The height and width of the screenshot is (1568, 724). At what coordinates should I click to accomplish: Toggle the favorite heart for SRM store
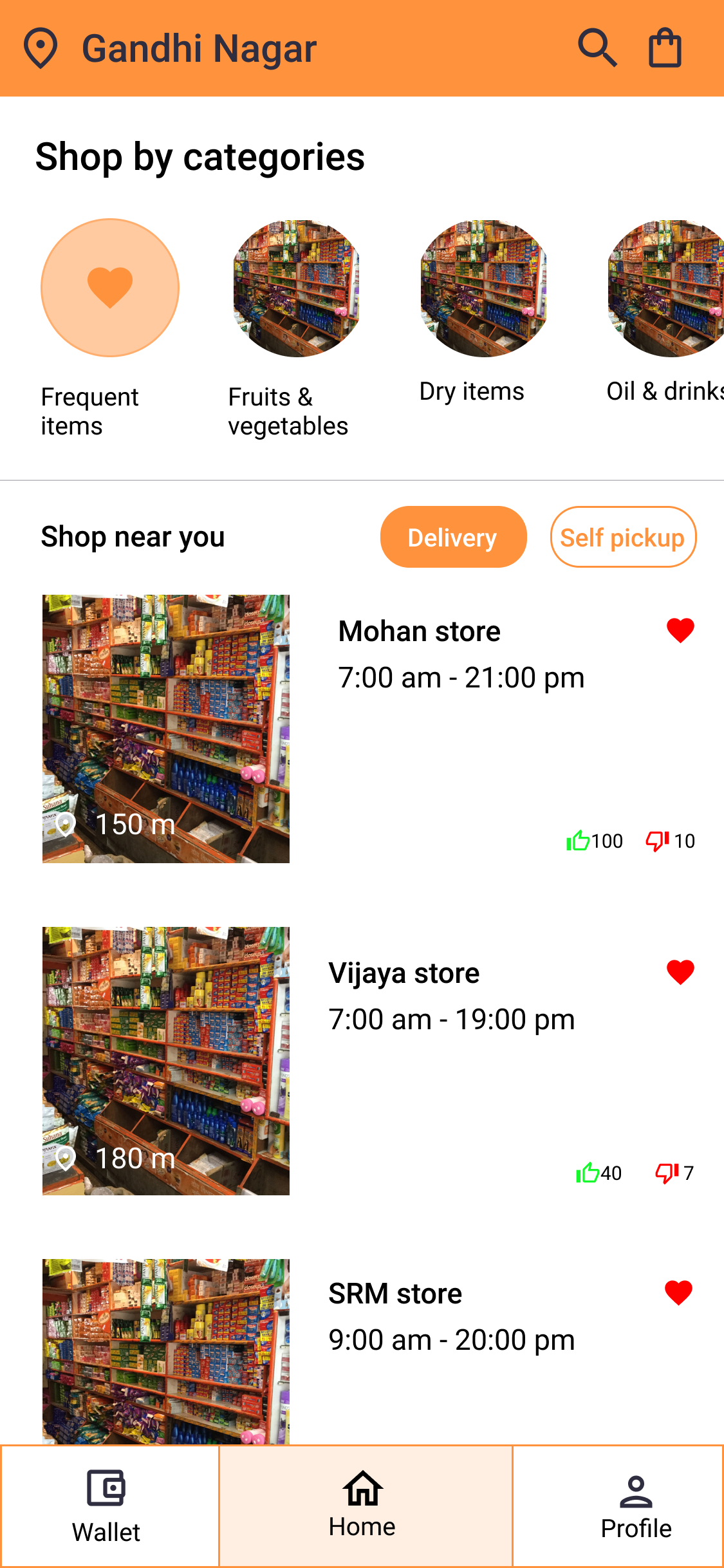[x=678, y=1293]
